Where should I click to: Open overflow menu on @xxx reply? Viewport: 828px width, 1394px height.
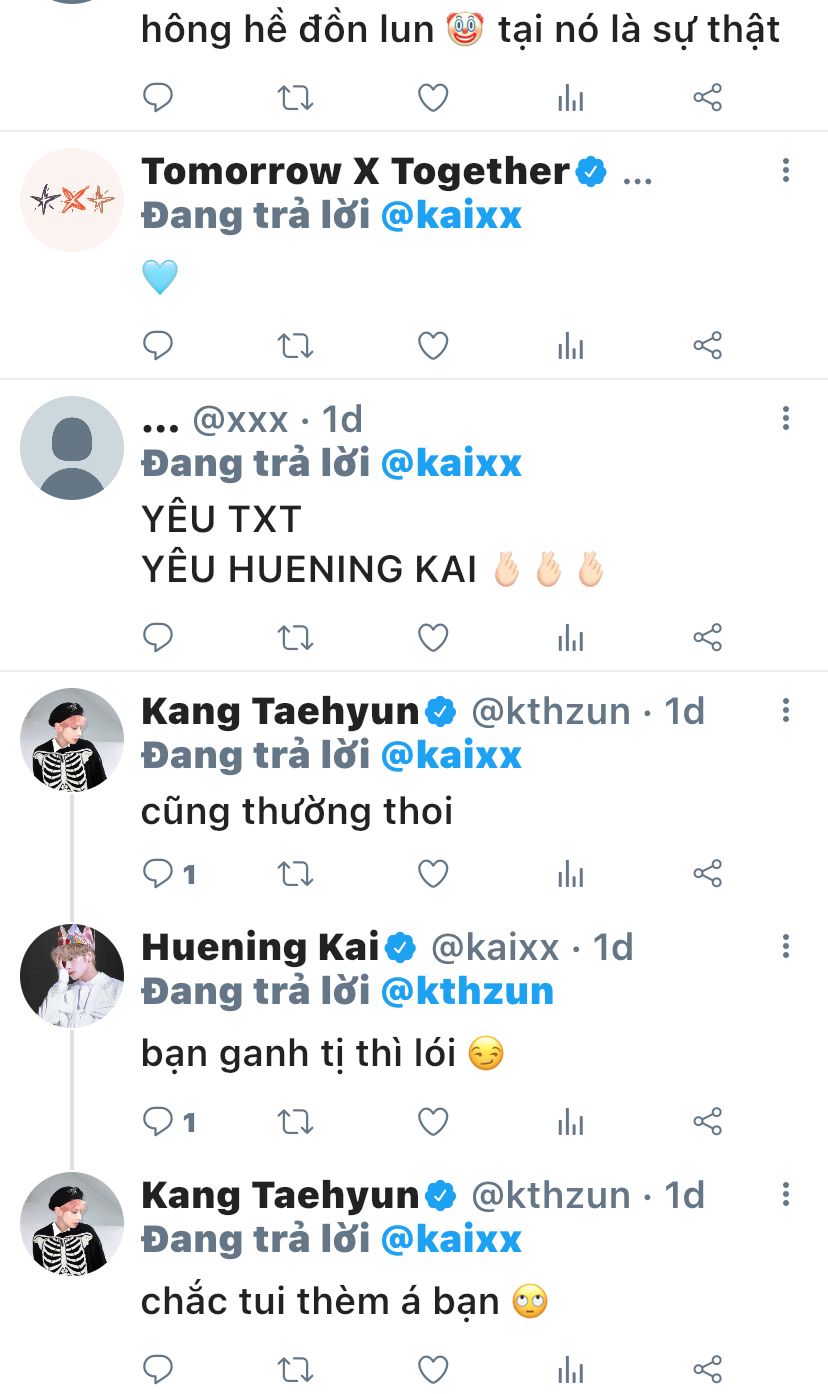[x=786, y=418]
